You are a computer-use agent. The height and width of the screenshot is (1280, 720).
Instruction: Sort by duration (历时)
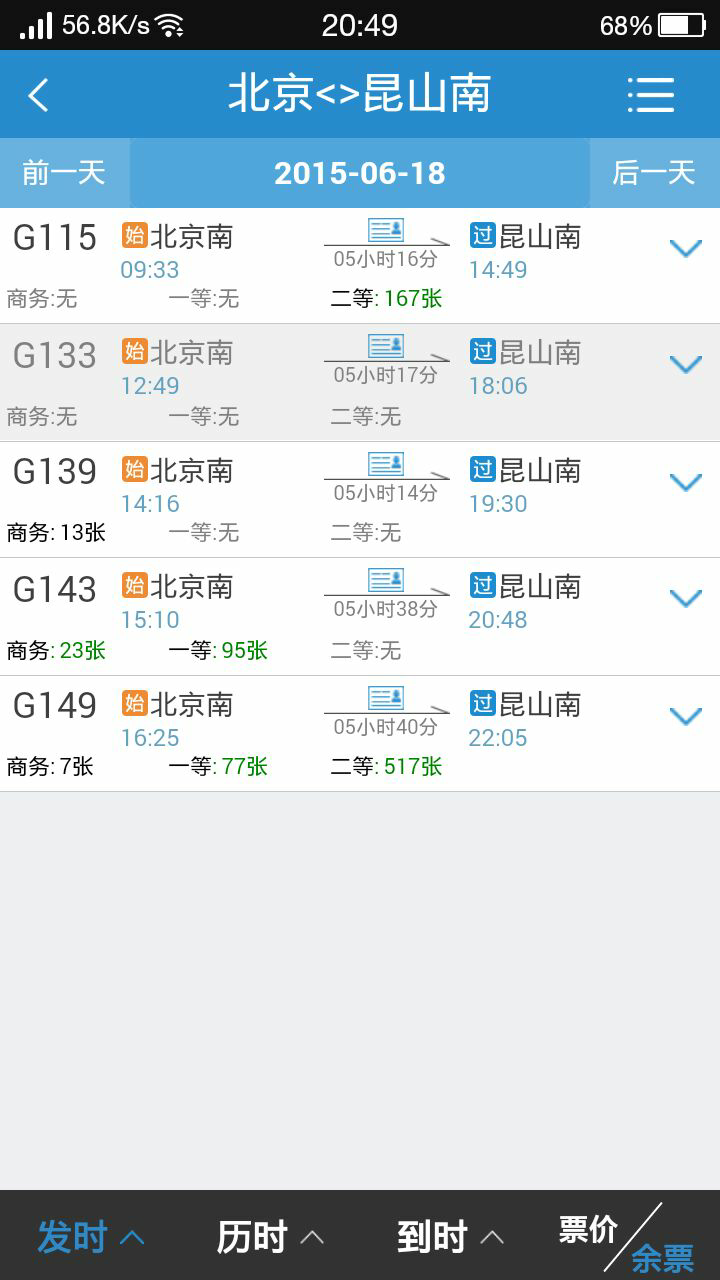(270, 1237)
